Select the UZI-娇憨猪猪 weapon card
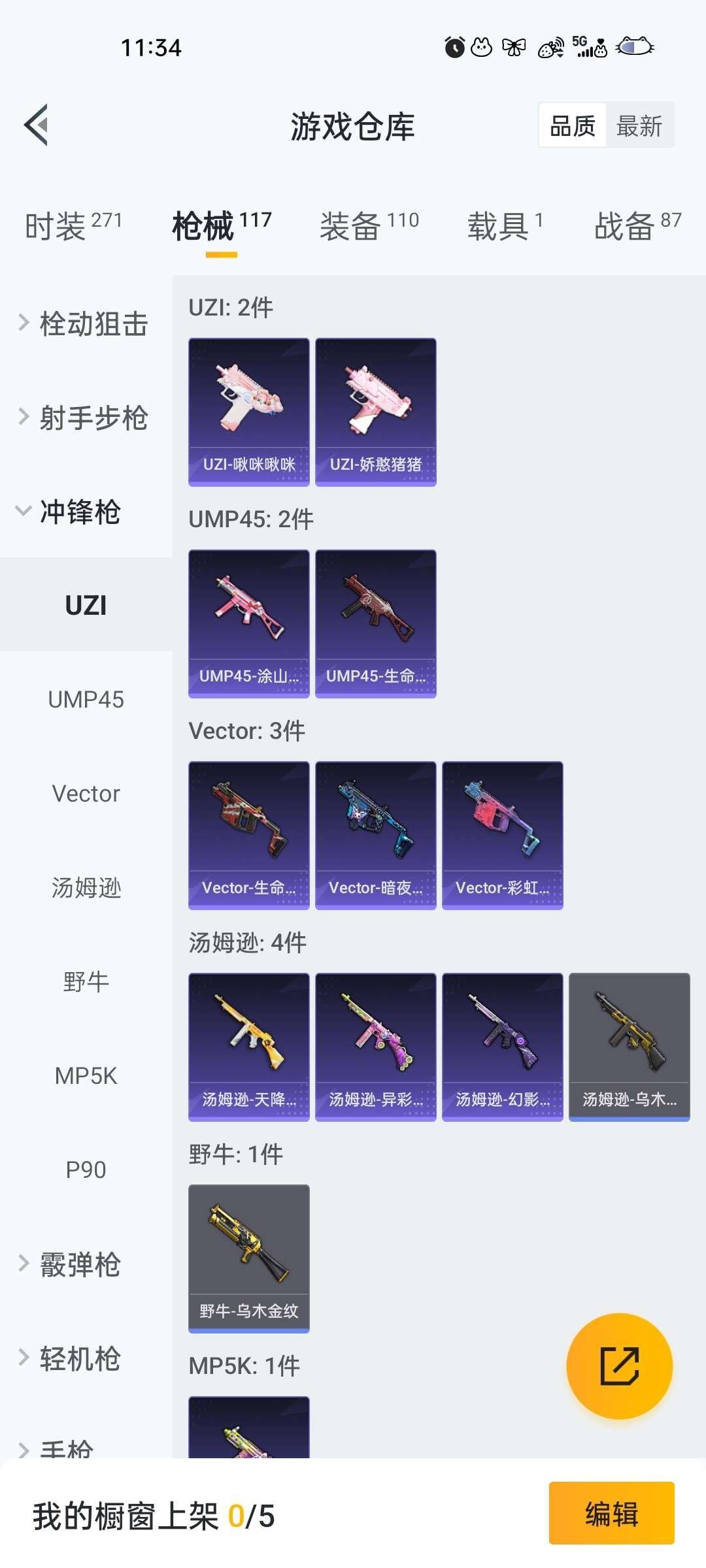 [x=375, y=410]
